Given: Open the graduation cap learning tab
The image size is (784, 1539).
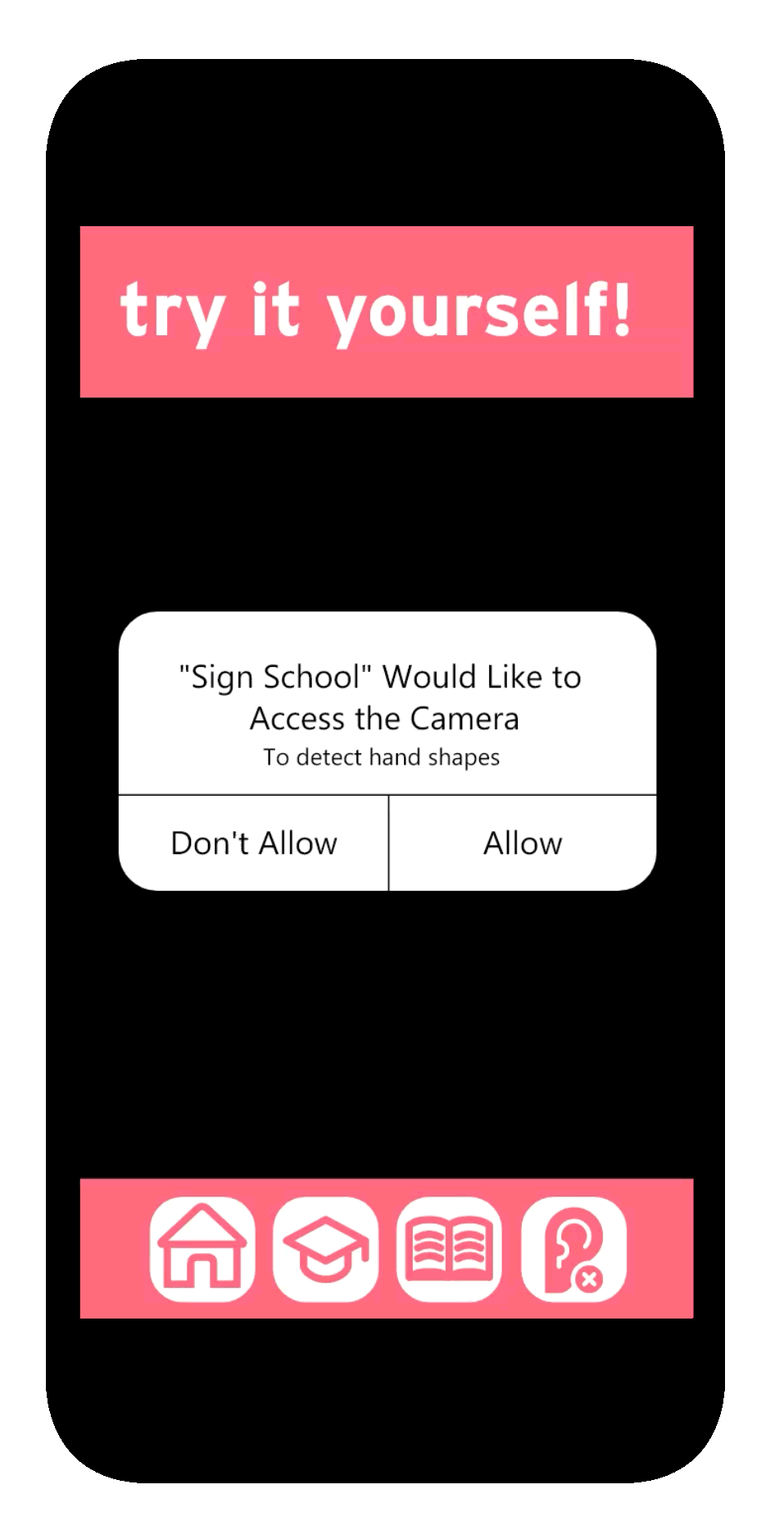Looking at the screenshot, I should click(x=326, y=1248).
